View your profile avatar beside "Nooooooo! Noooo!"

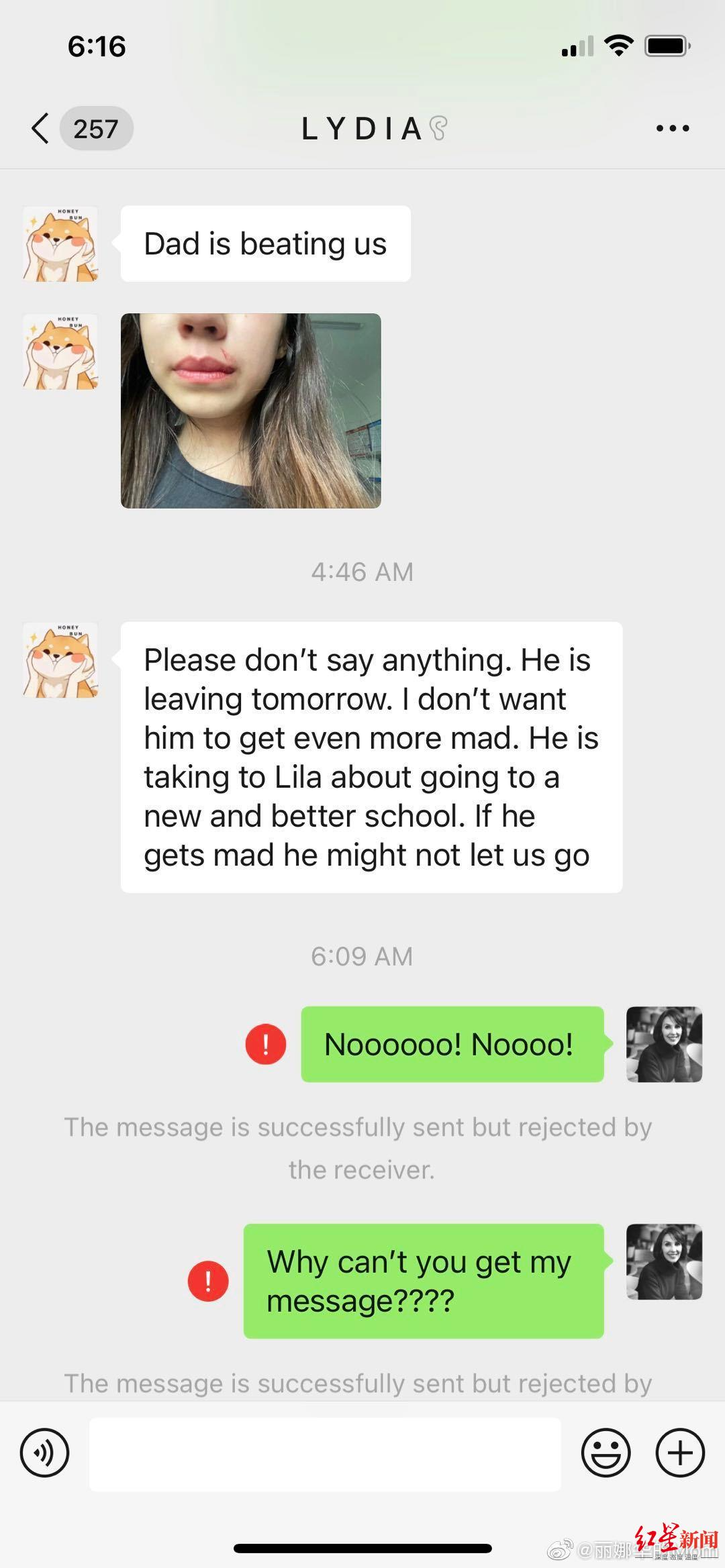tap(664, 1044)
